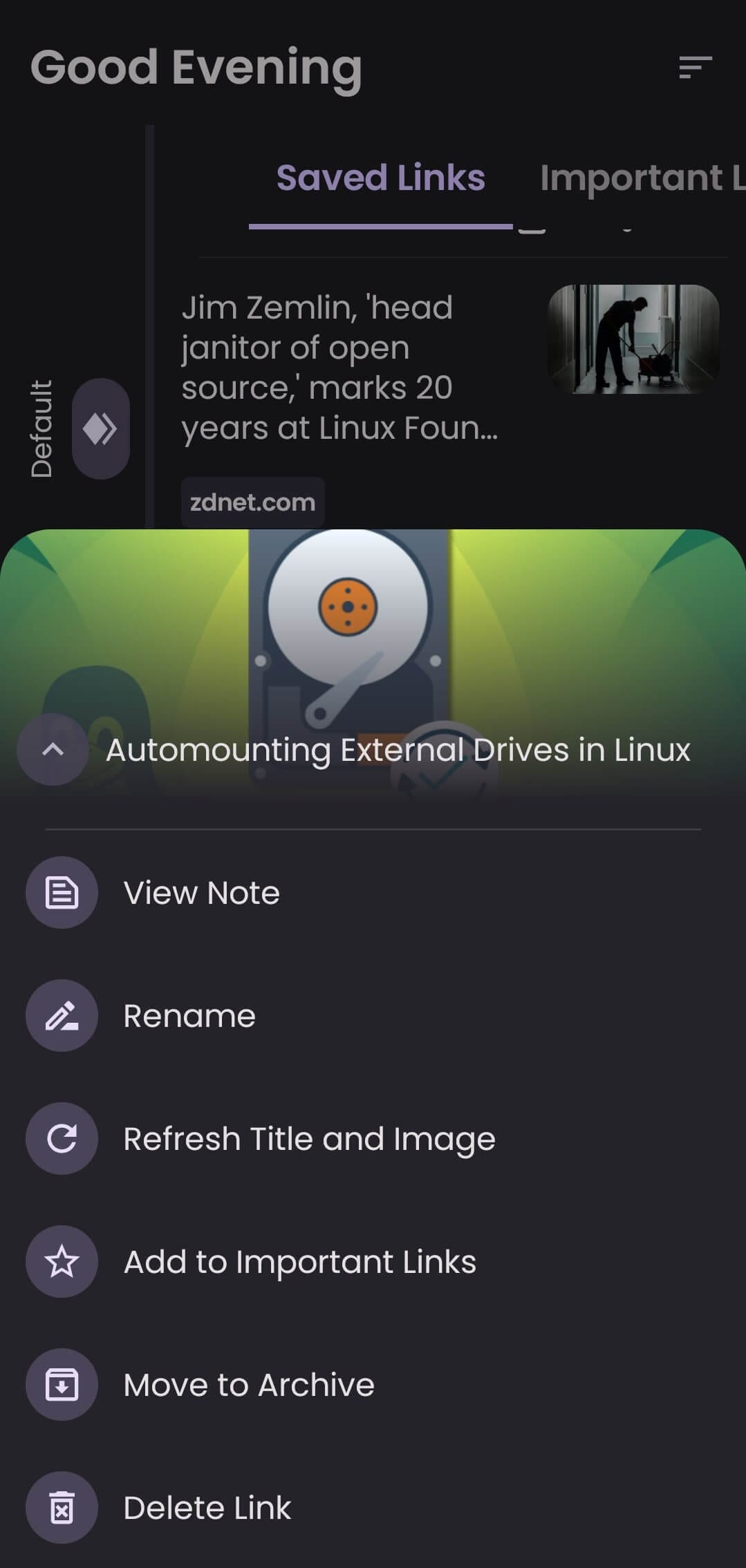Switch to the Saved Links tab
Image resolution: width=746 pixels, height=1568 pixels.
[x=380, y=178]
